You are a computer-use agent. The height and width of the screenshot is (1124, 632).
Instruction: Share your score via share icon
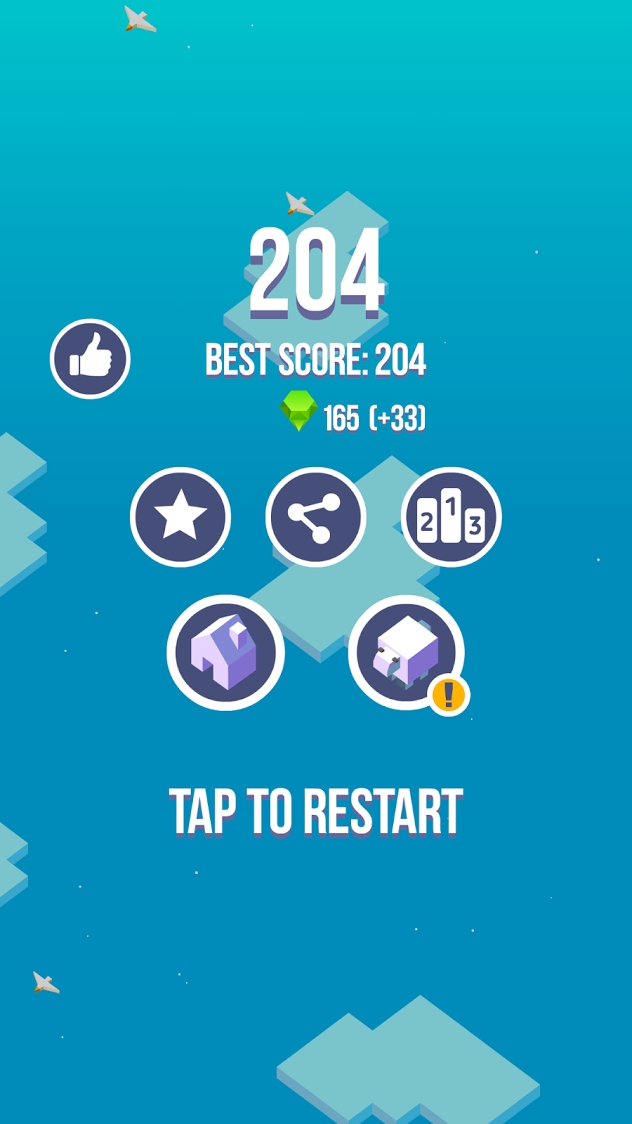pyautogui.click(x=315, y=517)
